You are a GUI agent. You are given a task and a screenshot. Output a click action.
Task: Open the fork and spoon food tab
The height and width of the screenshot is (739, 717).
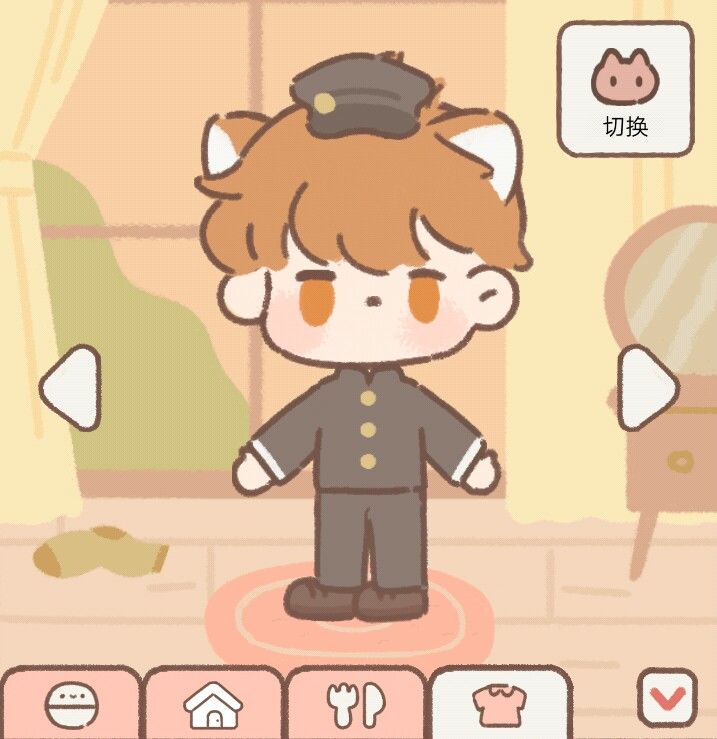click(x=357, y=706)
